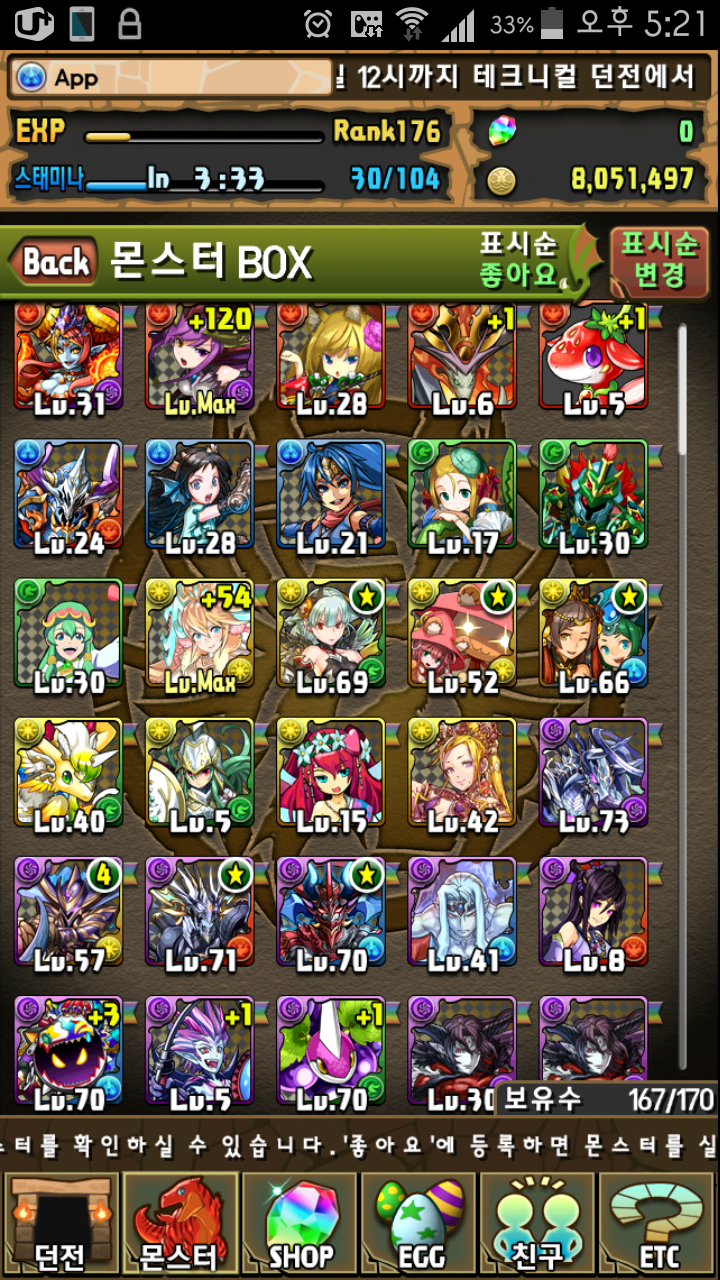Image resolution: width=720 pixels, height=1280 pixels.
Task: Switch to the 던전 tab
Action: [x=60, y=1224]
